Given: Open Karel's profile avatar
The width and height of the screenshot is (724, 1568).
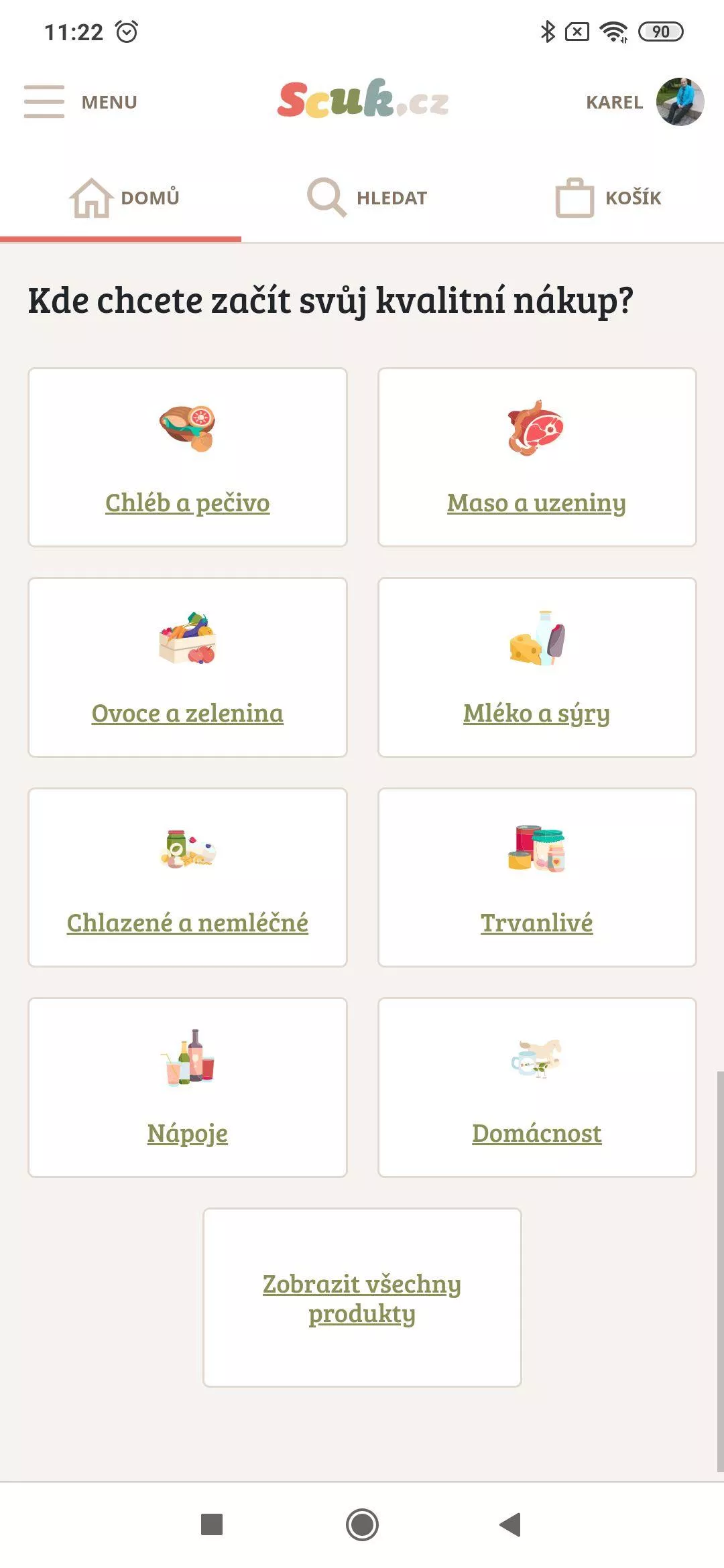Looking at the screenshot, I should tap(680, 102).
